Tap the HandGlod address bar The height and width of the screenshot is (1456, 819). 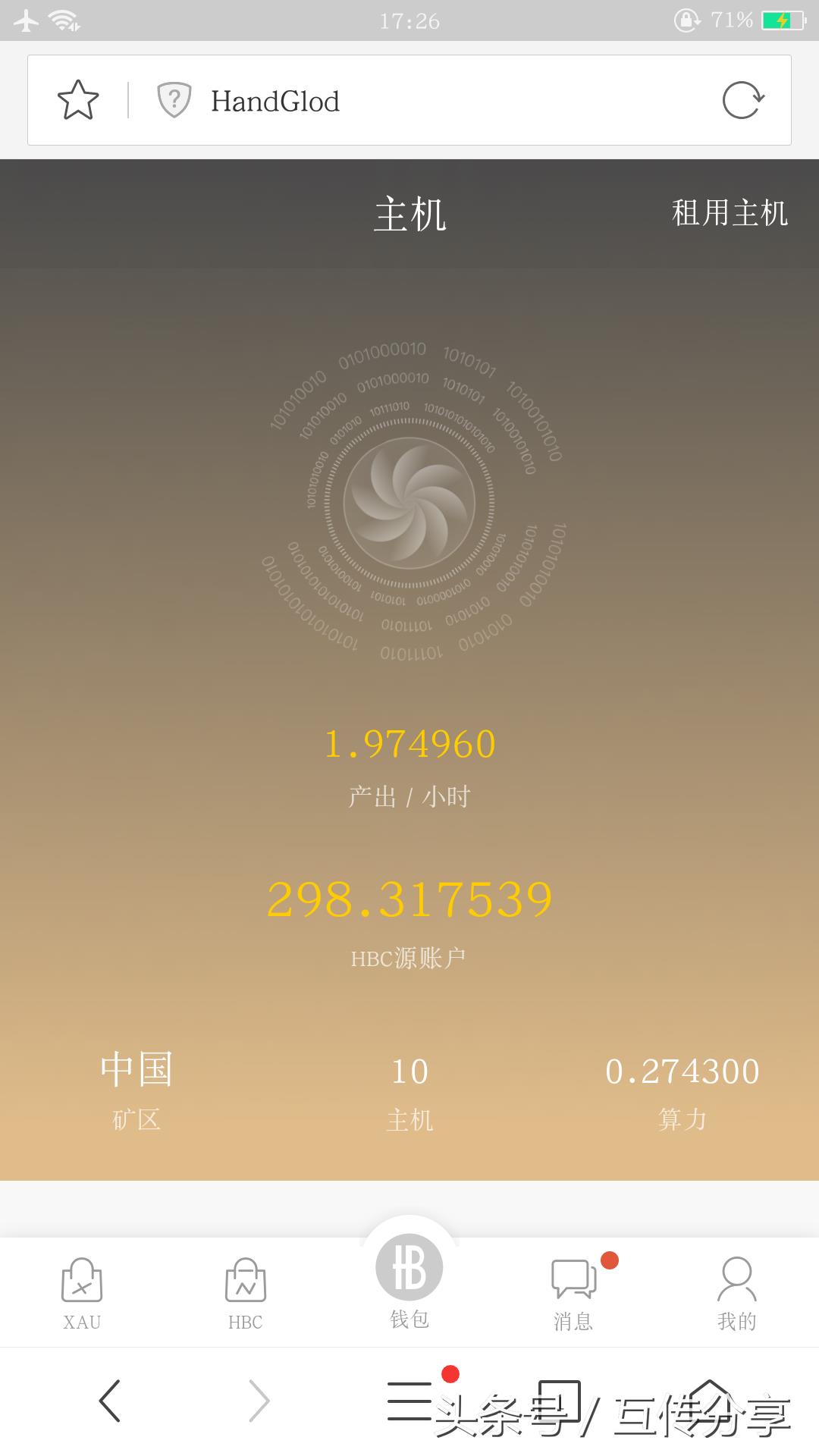pos(425,101)
